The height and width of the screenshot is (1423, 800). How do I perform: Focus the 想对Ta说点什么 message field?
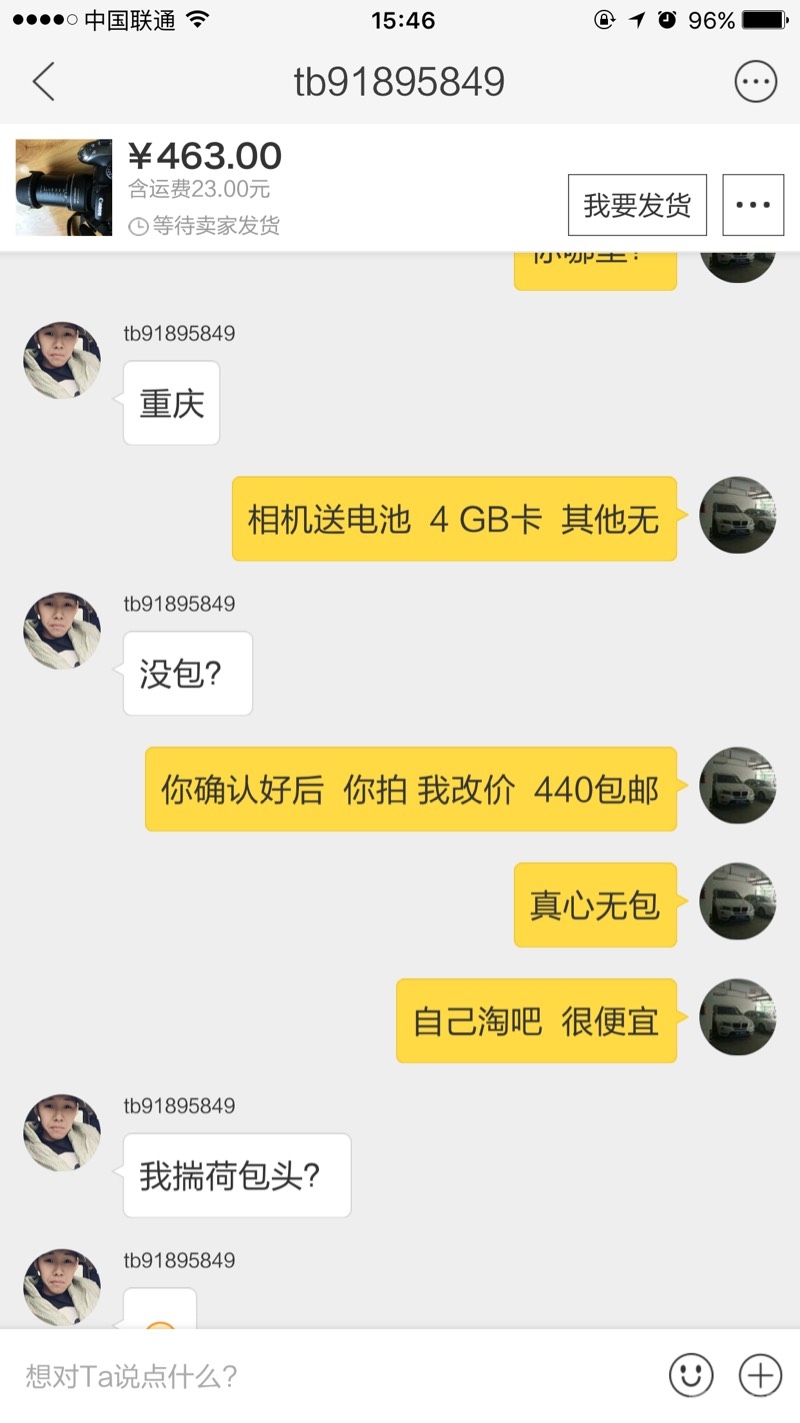tap(330, 1376)
